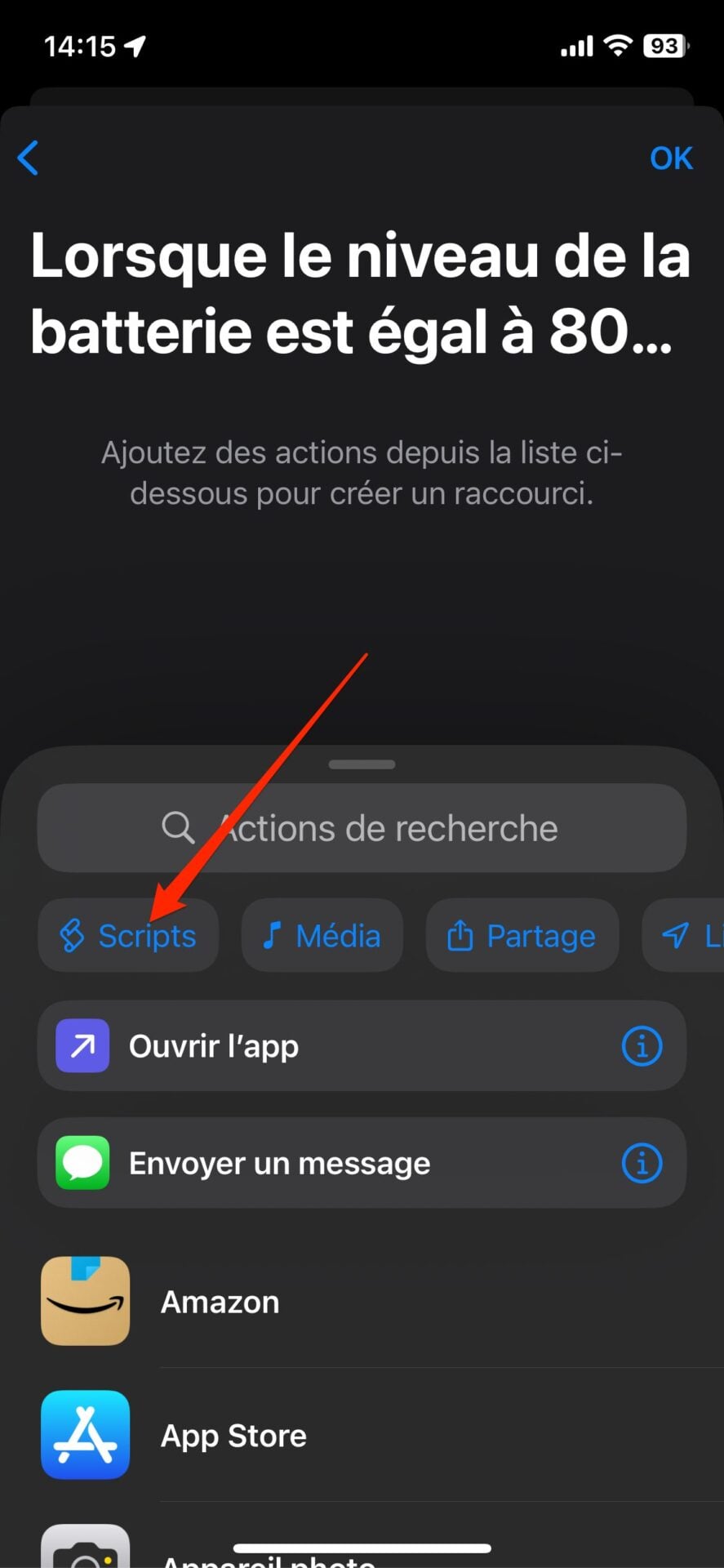
Task: Show info for Envoyer un message
Action: tap(642, 1163)
